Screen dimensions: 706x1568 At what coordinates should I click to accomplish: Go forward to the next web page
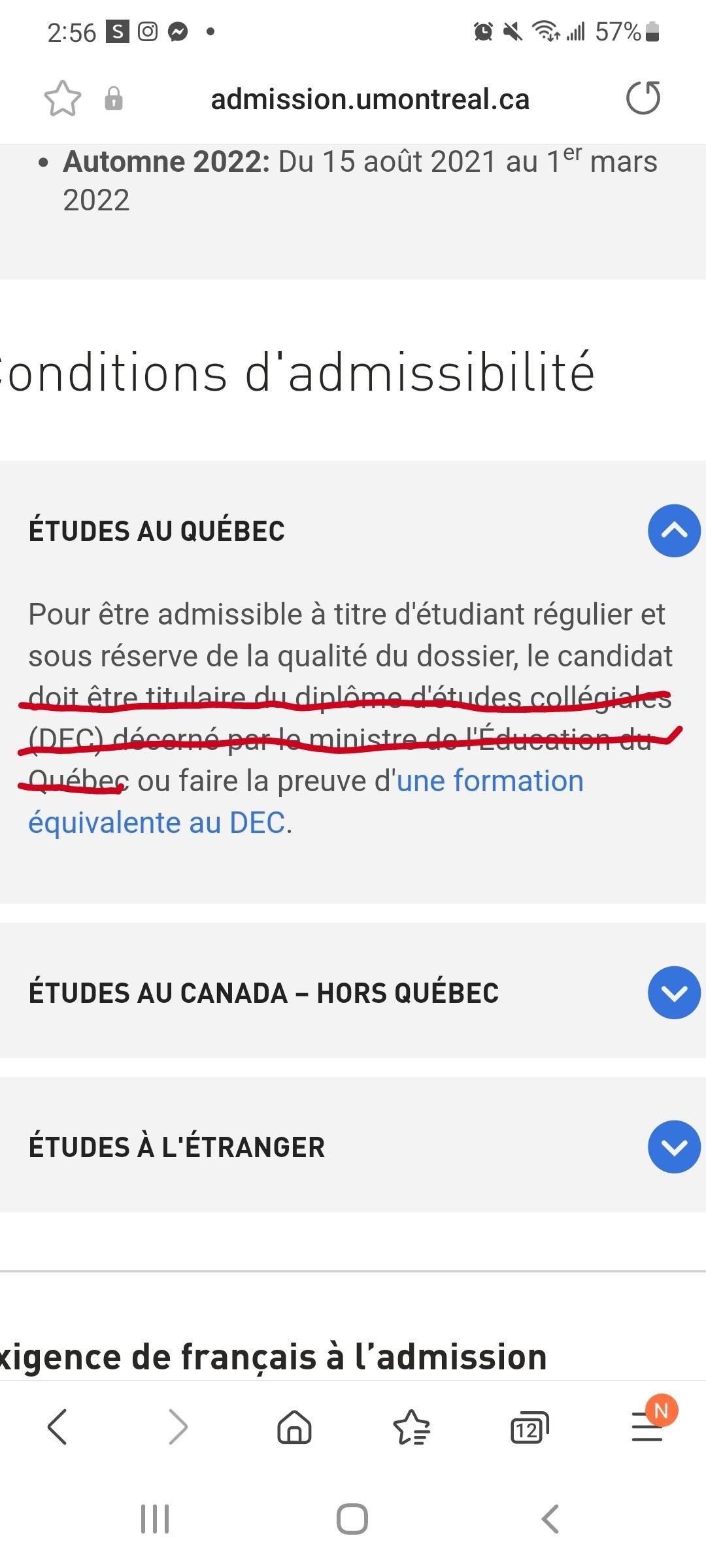(177, 1426)
